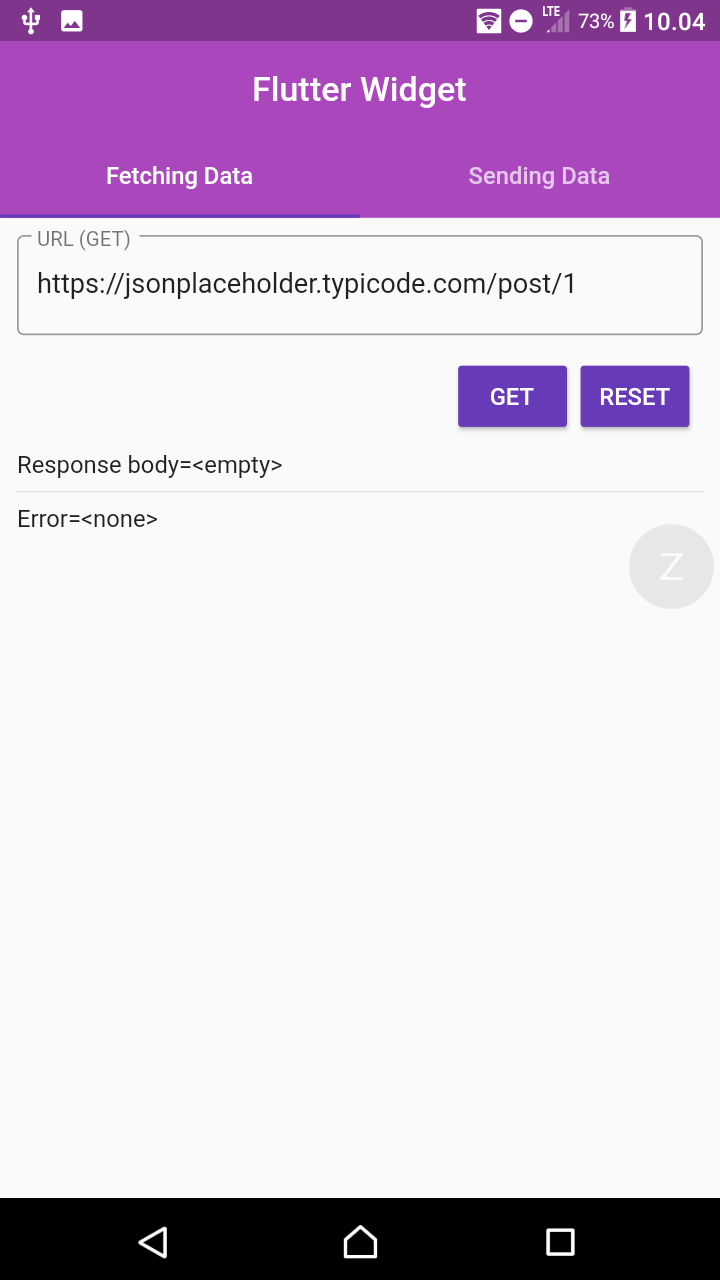Focus the URL (GET) text field
Image resolution: width=720 pixels, height=1280 pixels.
tap(360, 285)
